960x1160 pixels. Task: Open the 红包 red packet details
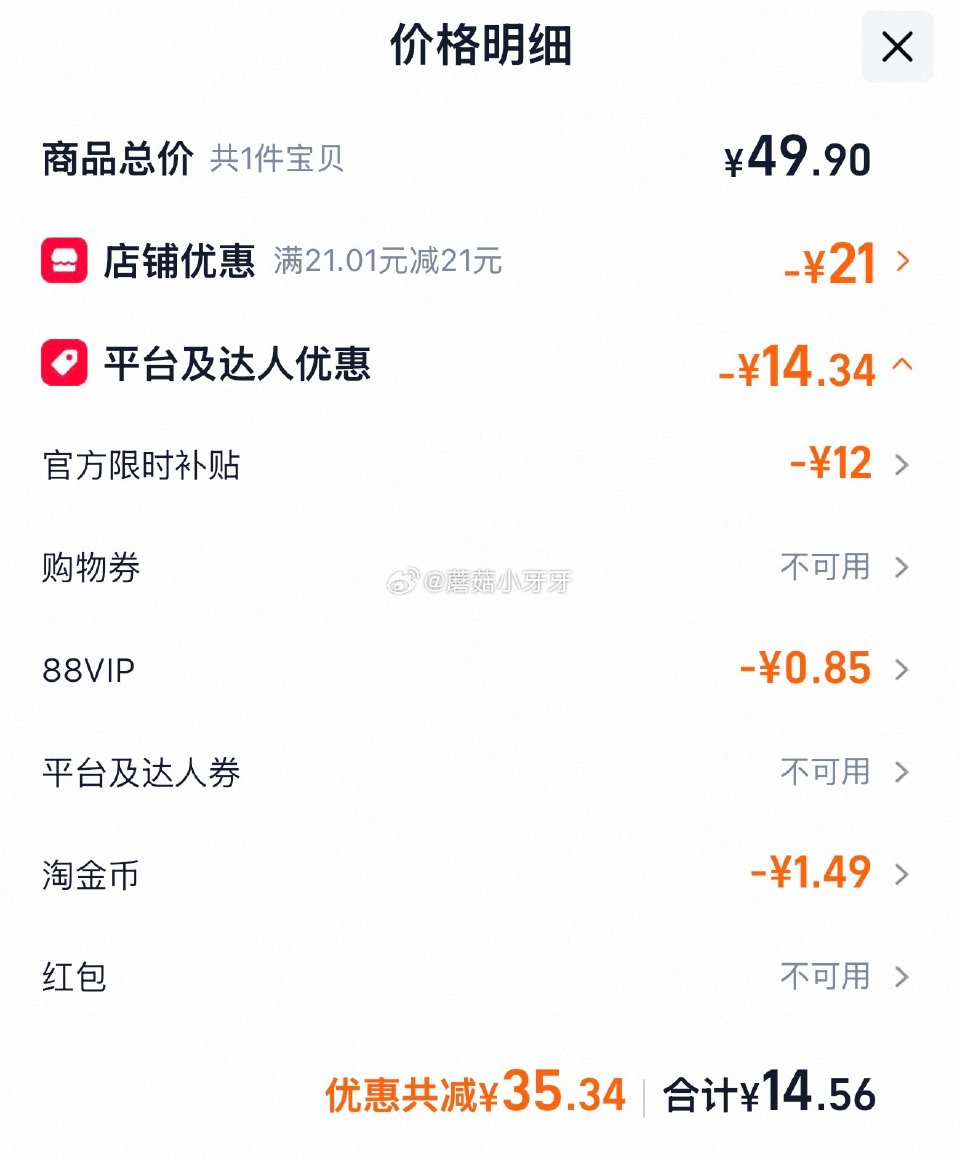click(903, 977)
